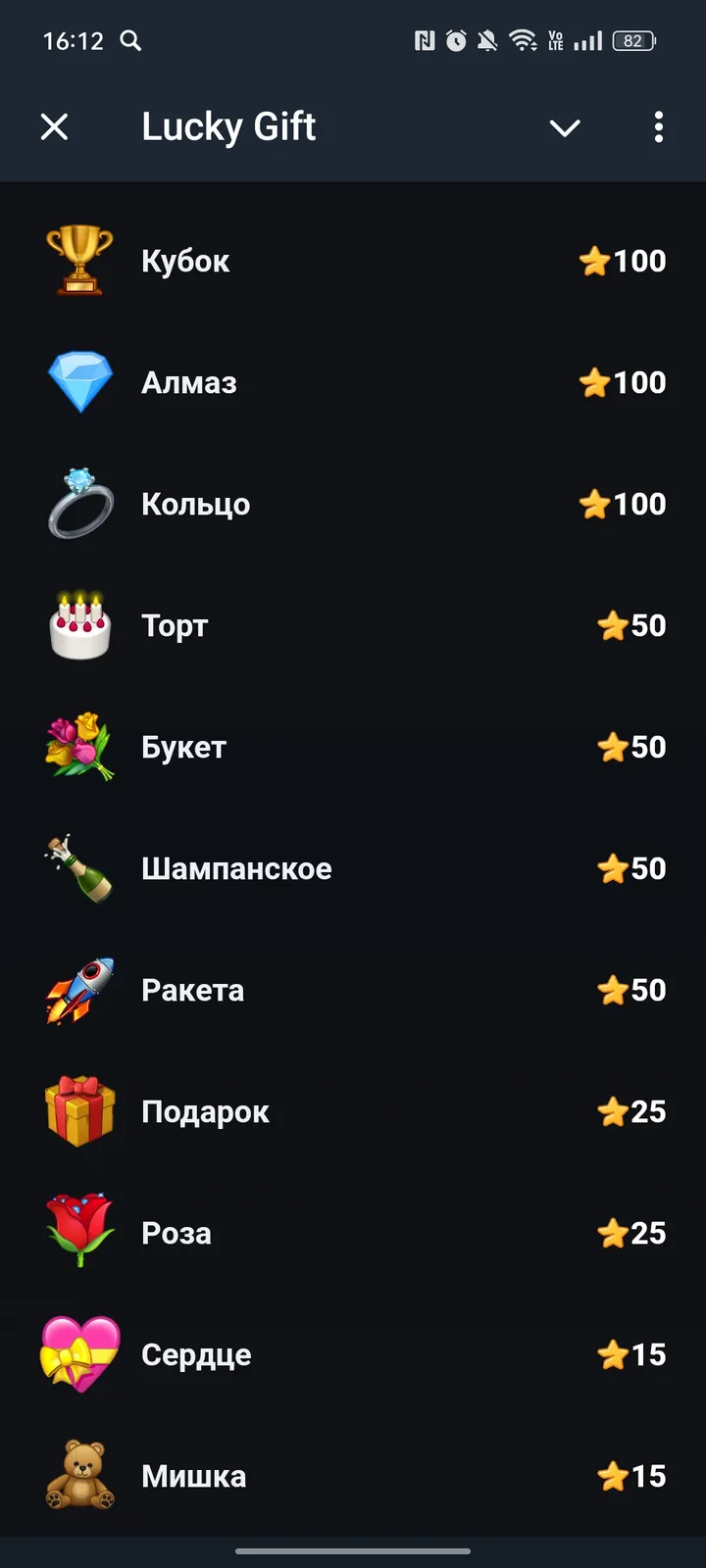Click the star price next to Сердце
The width and height of the screenshot is (706, 1568).
630,1354
